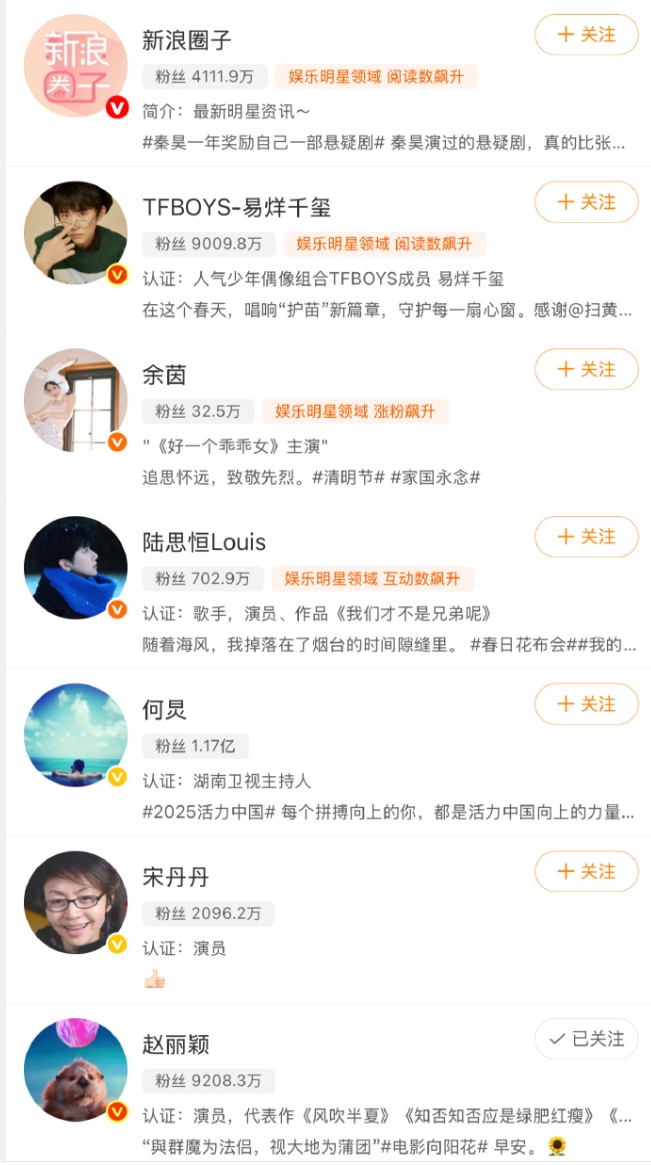Viewport: 651px width, 1165px height.
Task: Follow host 何炅
Action: 586,704
